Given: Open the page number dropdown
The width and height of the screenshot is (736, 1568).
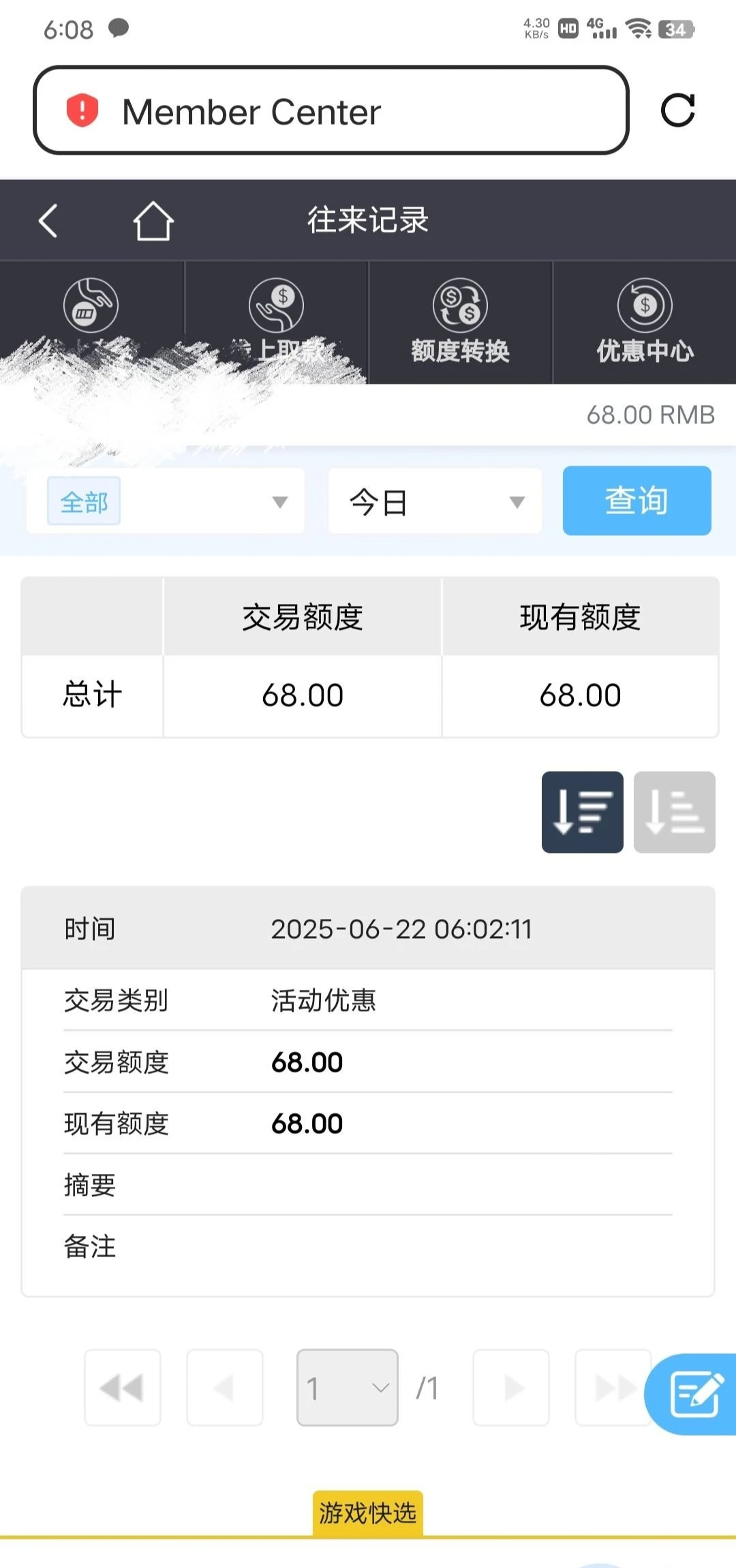Looking at the screenshot, I should pyautogui.click(x=347, y=1387).
